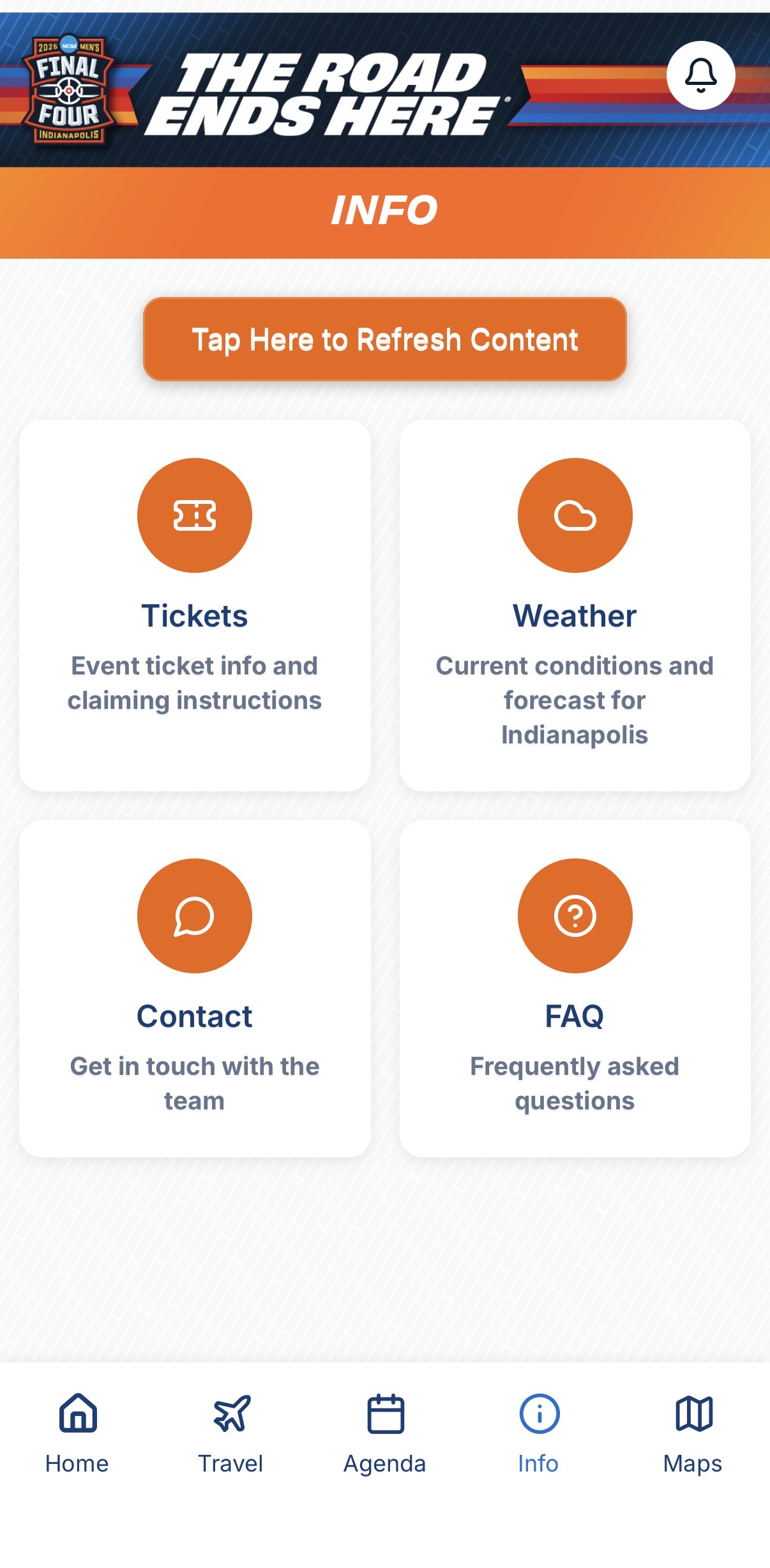Screen dimensions: 770x1568
Task: Open the Tickets card
Action: 195,607
